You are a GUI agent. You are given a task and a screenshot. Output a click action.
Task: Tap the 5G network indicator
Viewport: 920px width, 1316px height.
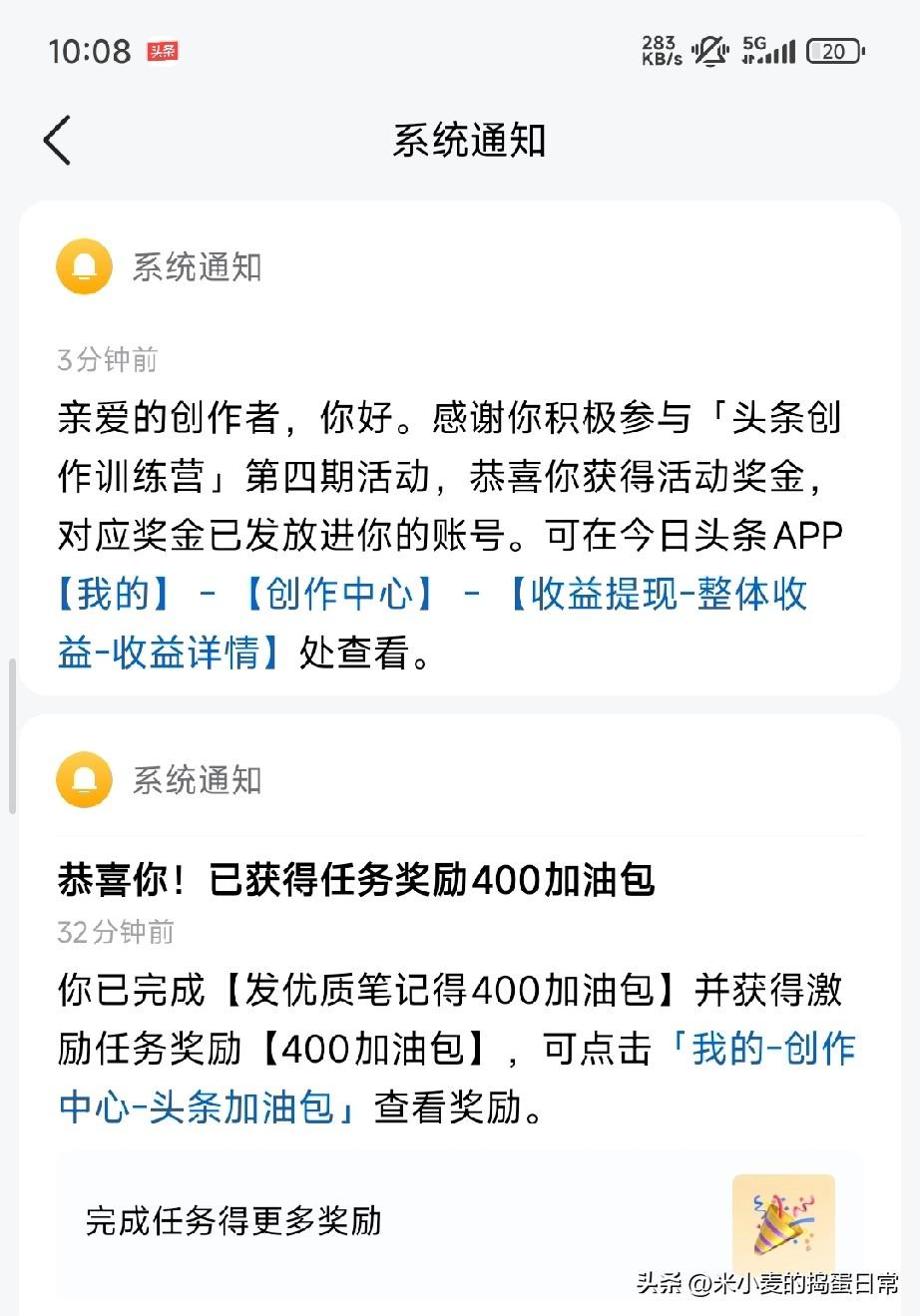(x=754, y=44)
